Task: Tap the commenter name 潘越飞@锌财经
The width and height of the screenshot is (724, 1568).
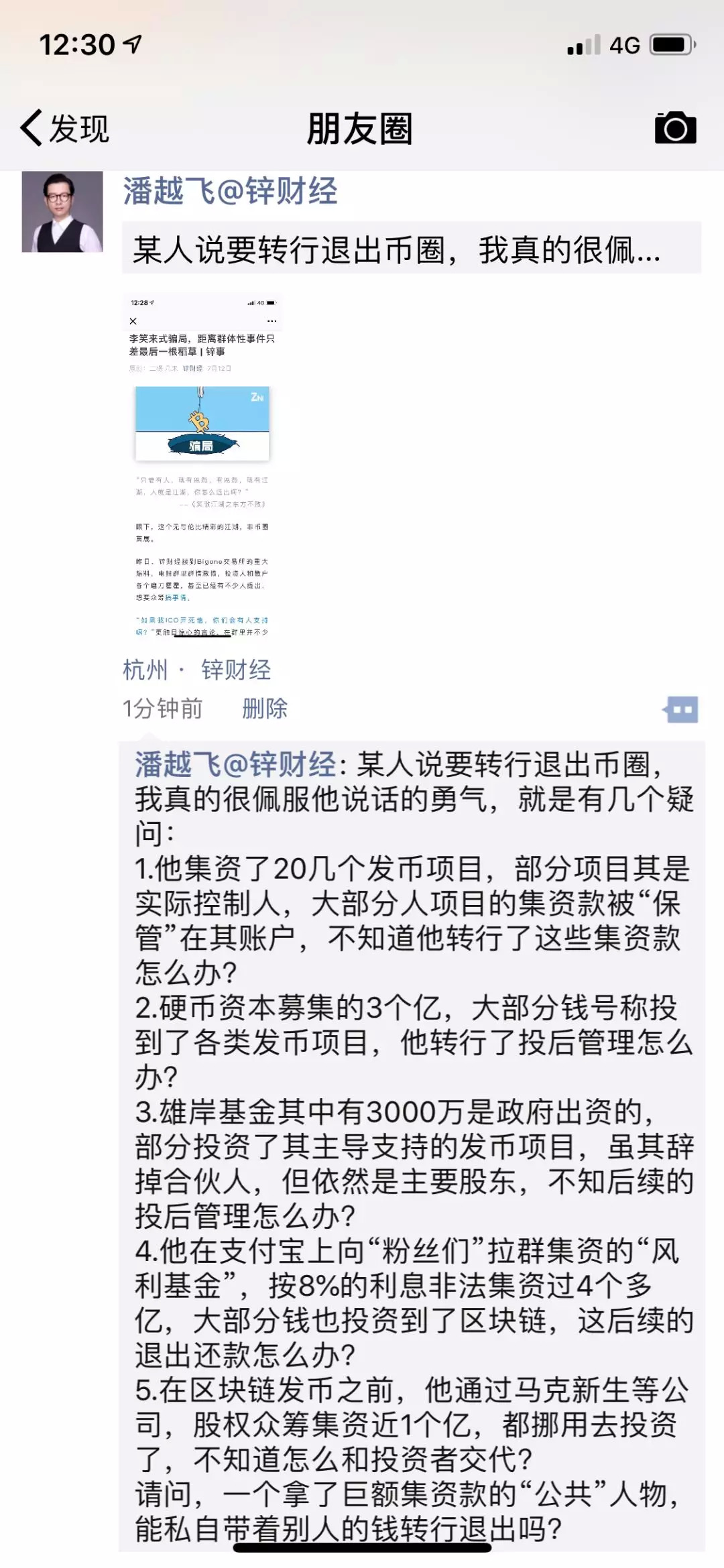Action: pos(235,764)
